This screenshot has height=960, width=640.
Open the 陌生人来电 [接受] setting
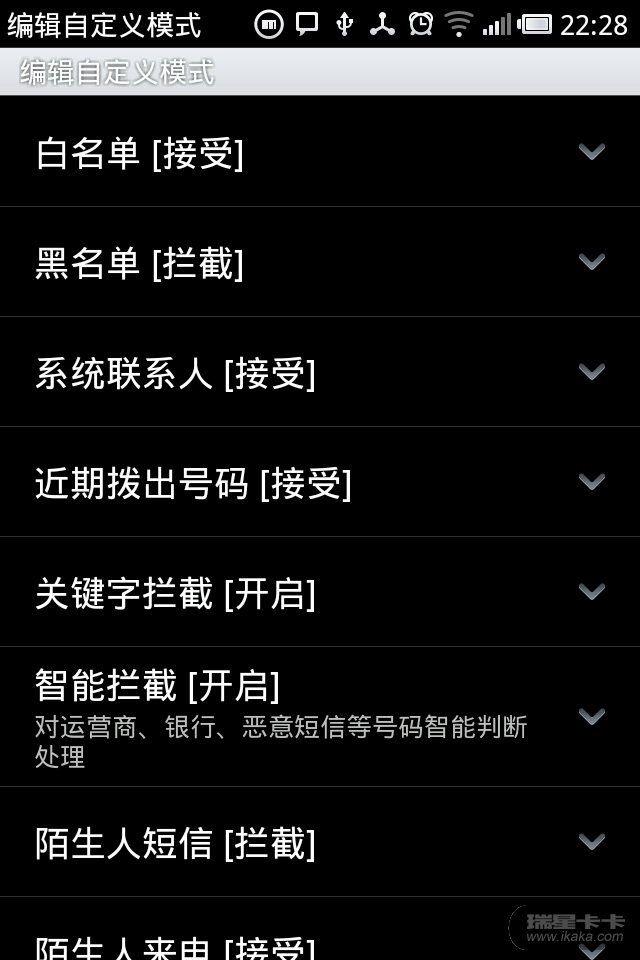tap(320, 940)
